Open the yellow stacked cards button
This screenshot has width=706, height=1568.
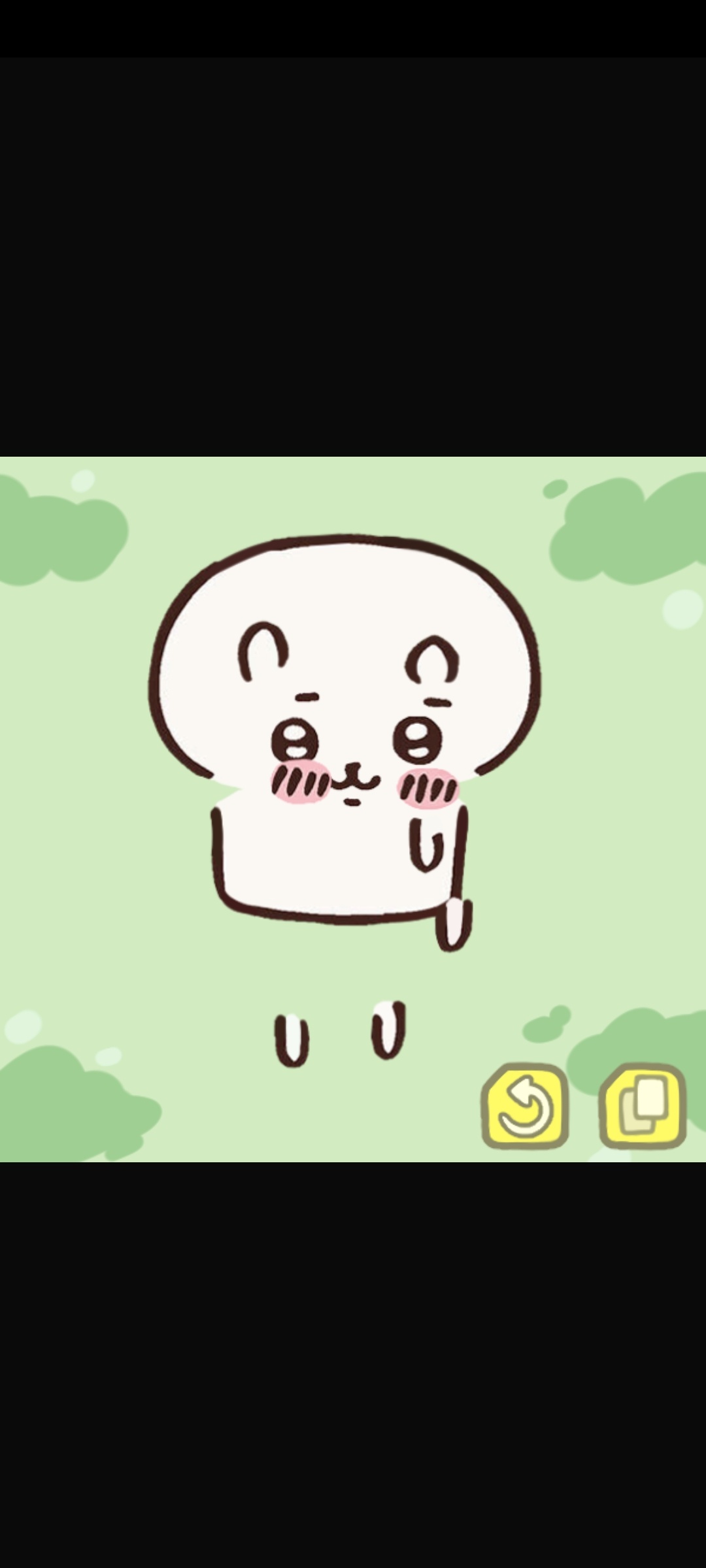click(x=643, y=1105)
